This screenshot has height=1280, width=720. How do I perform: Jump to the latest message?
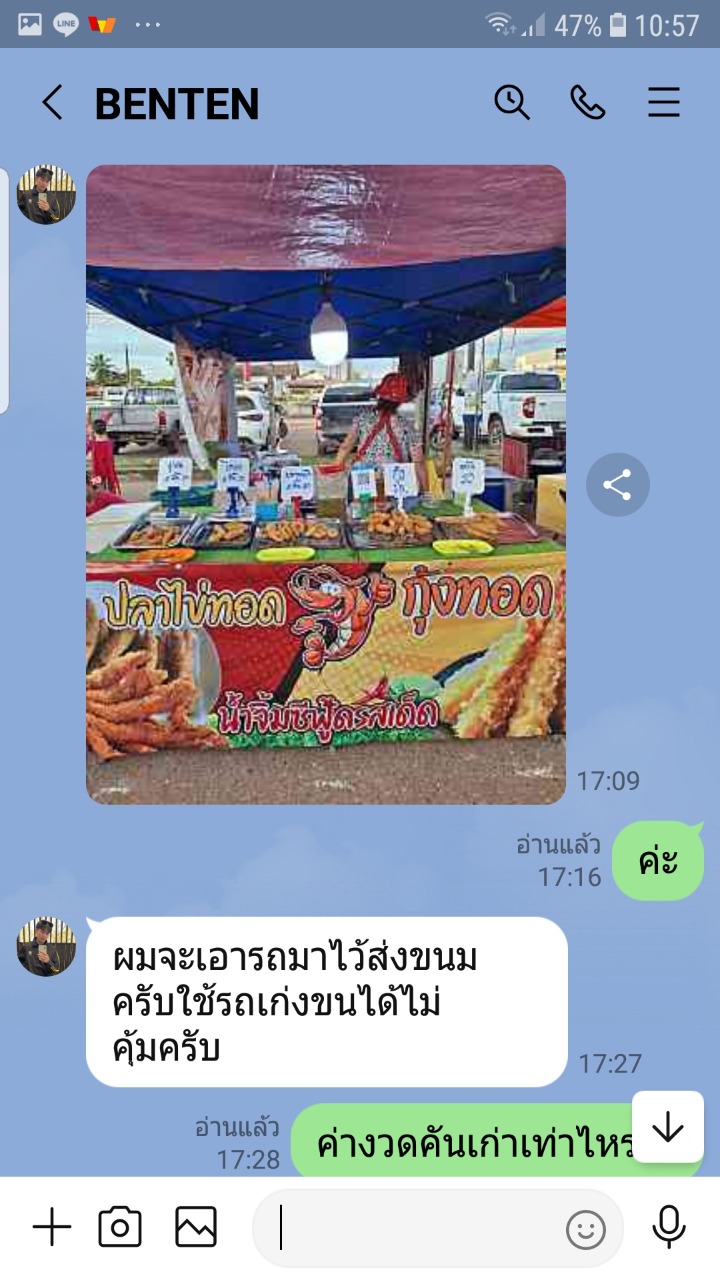667,1127
